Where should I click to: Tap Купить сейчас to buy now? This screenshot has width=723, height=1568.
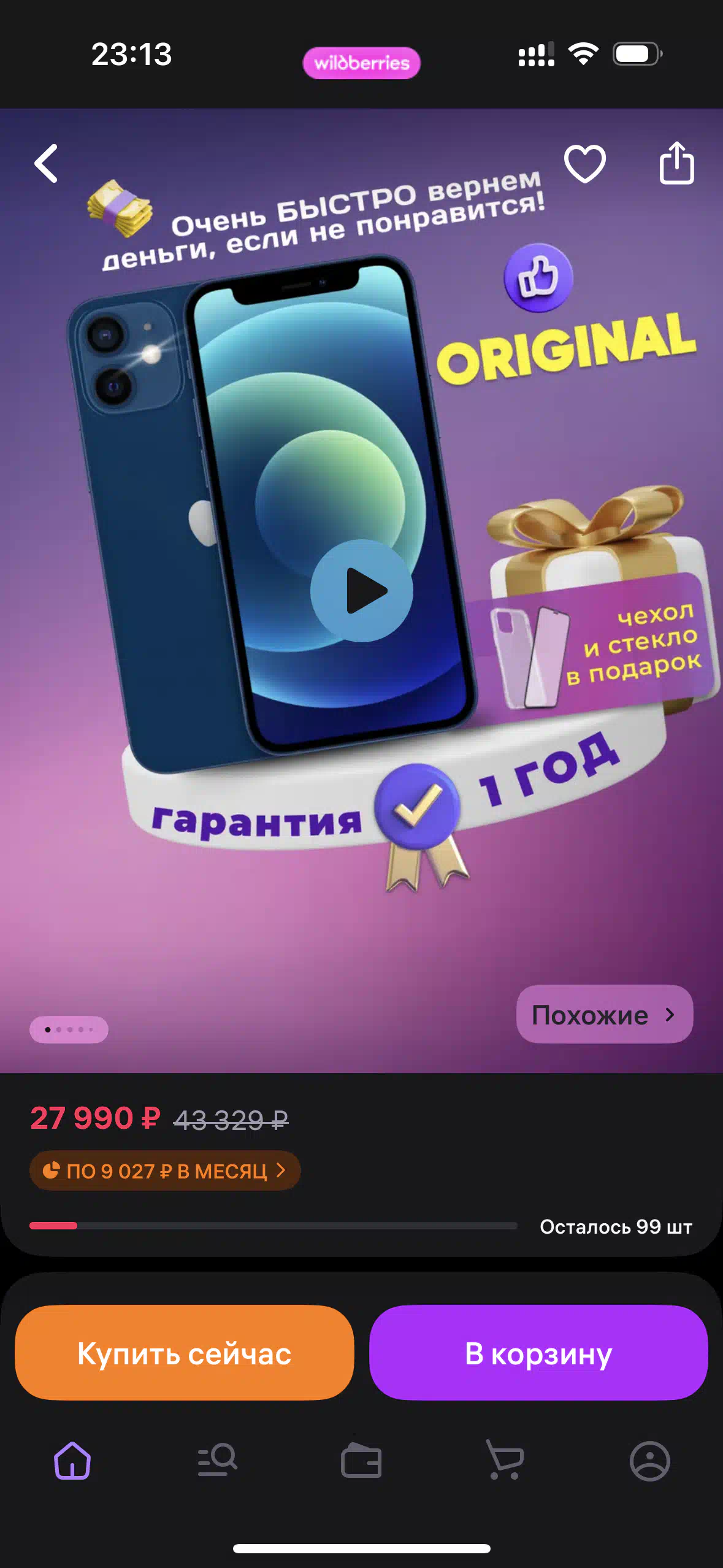point(184,1353)
